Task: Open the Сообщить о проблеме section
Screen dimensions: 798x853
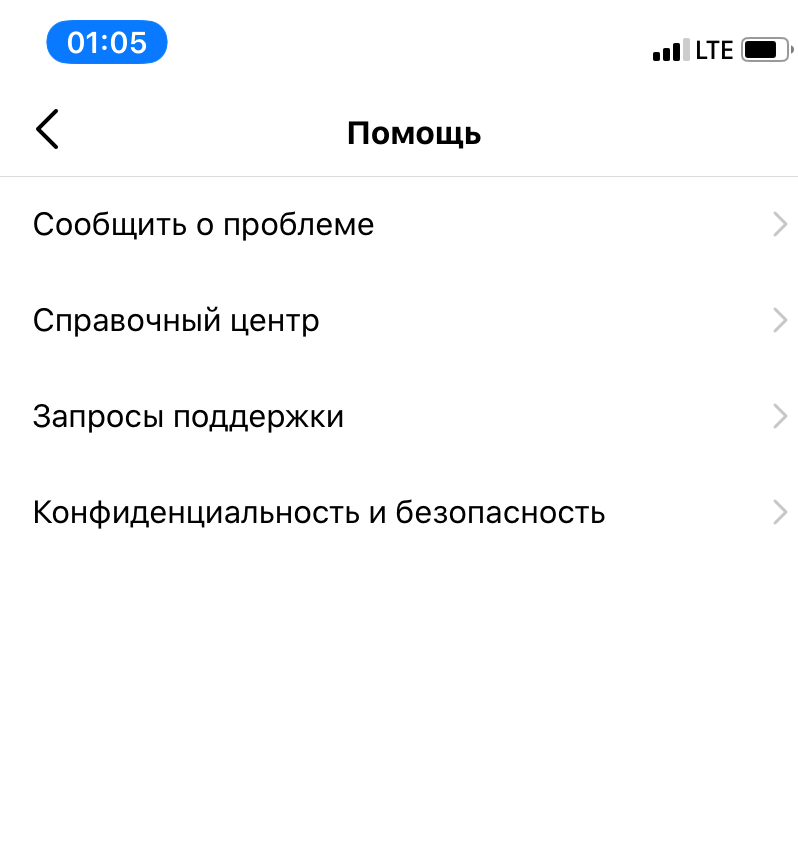Action: pyautogui.click(x=204, y=224)
